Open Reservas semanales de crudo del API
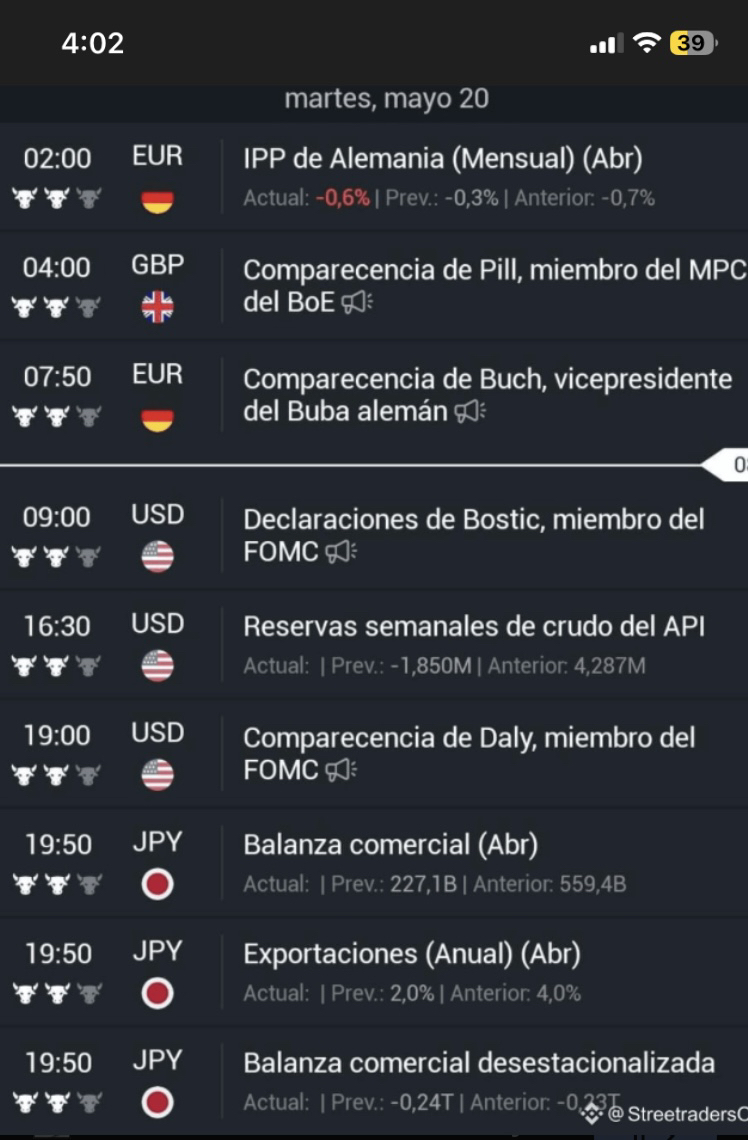The image size is (748, 1140). pos(474,627)
